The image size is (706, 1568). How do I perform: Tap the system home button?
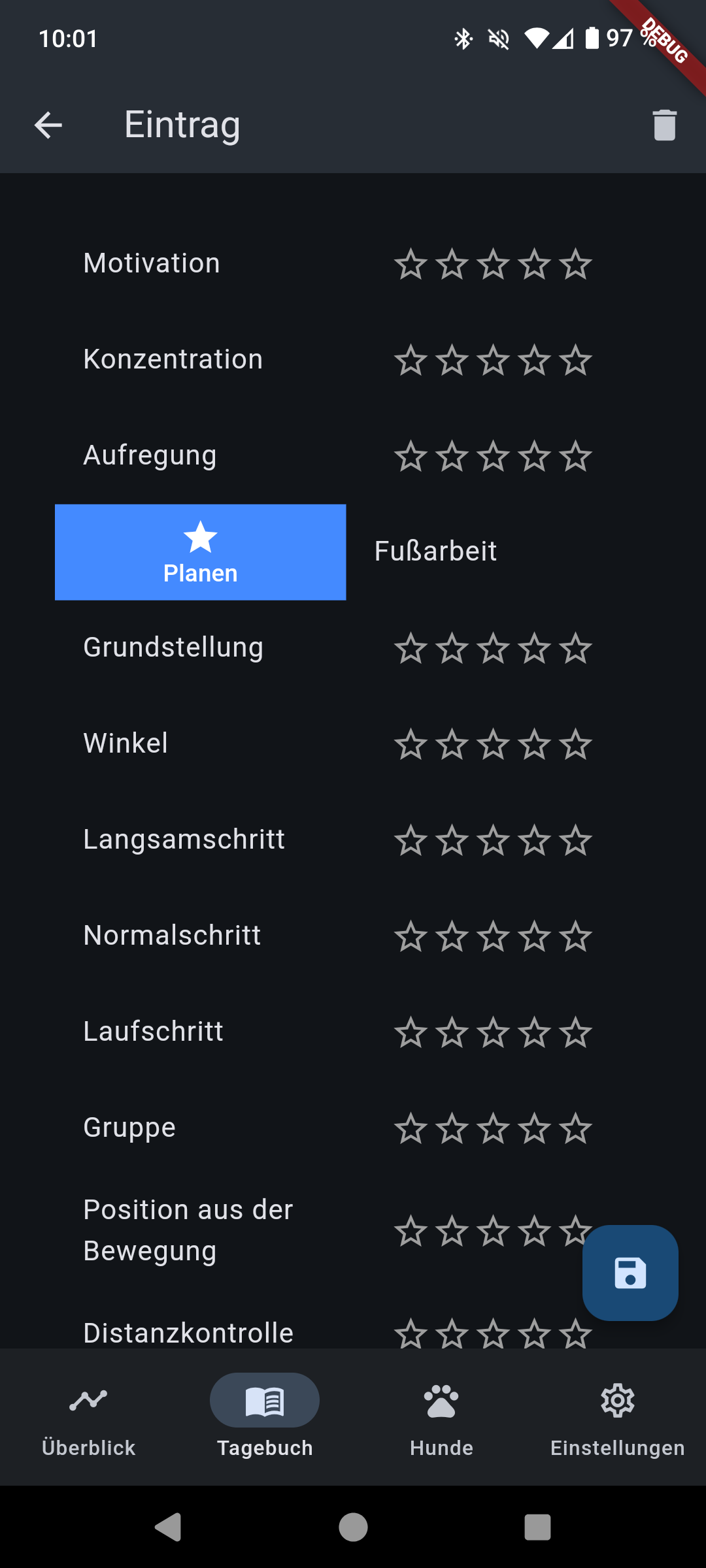tap(353, 1527)
